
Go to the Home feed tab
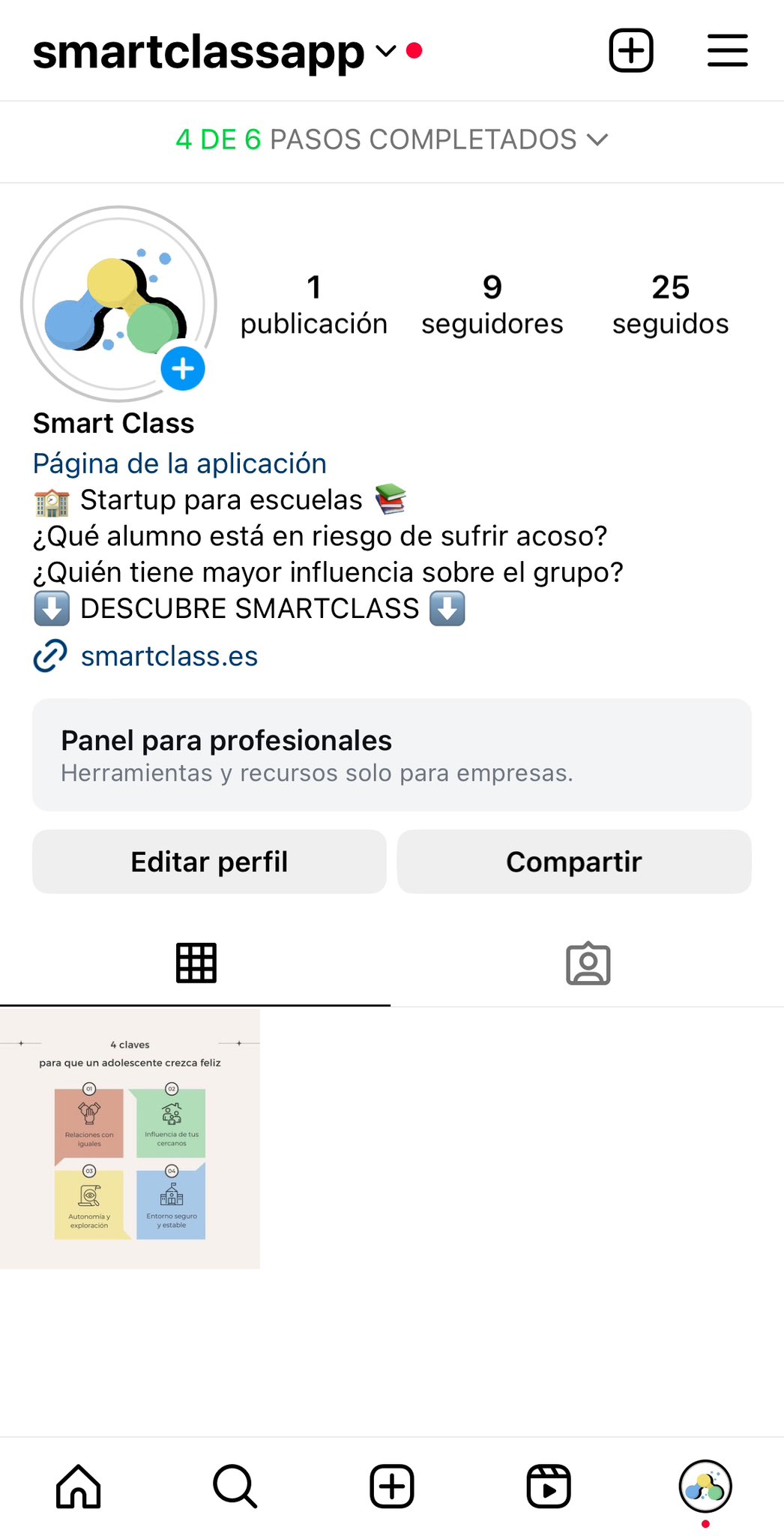coord(79,1486)
